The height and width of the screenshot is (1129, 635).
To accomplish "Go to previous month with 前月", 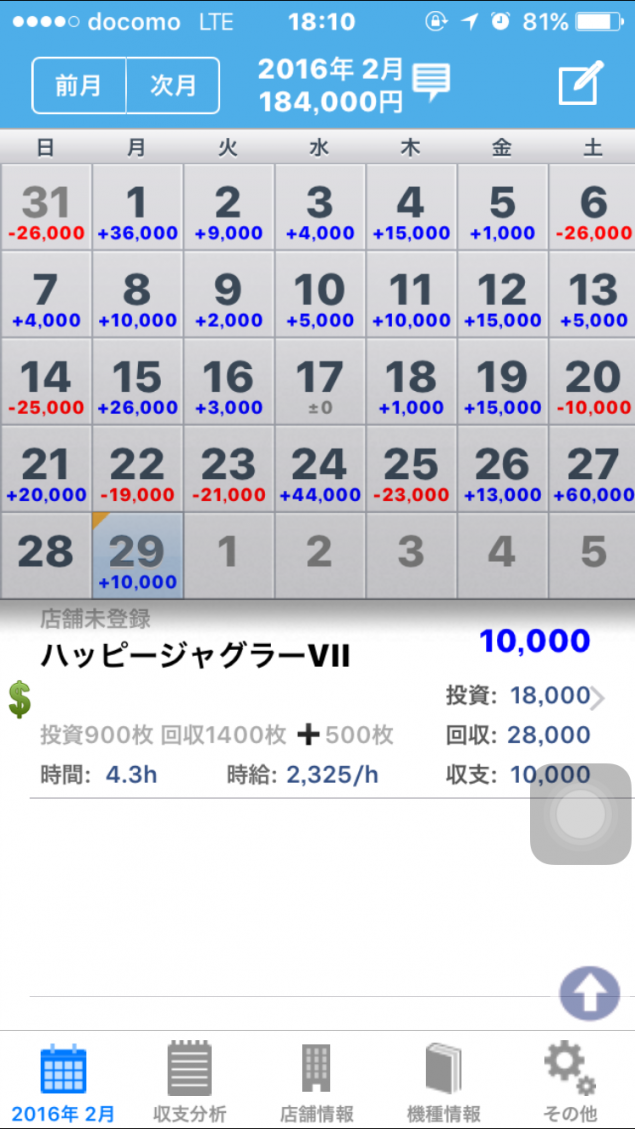I will (79, 85).
